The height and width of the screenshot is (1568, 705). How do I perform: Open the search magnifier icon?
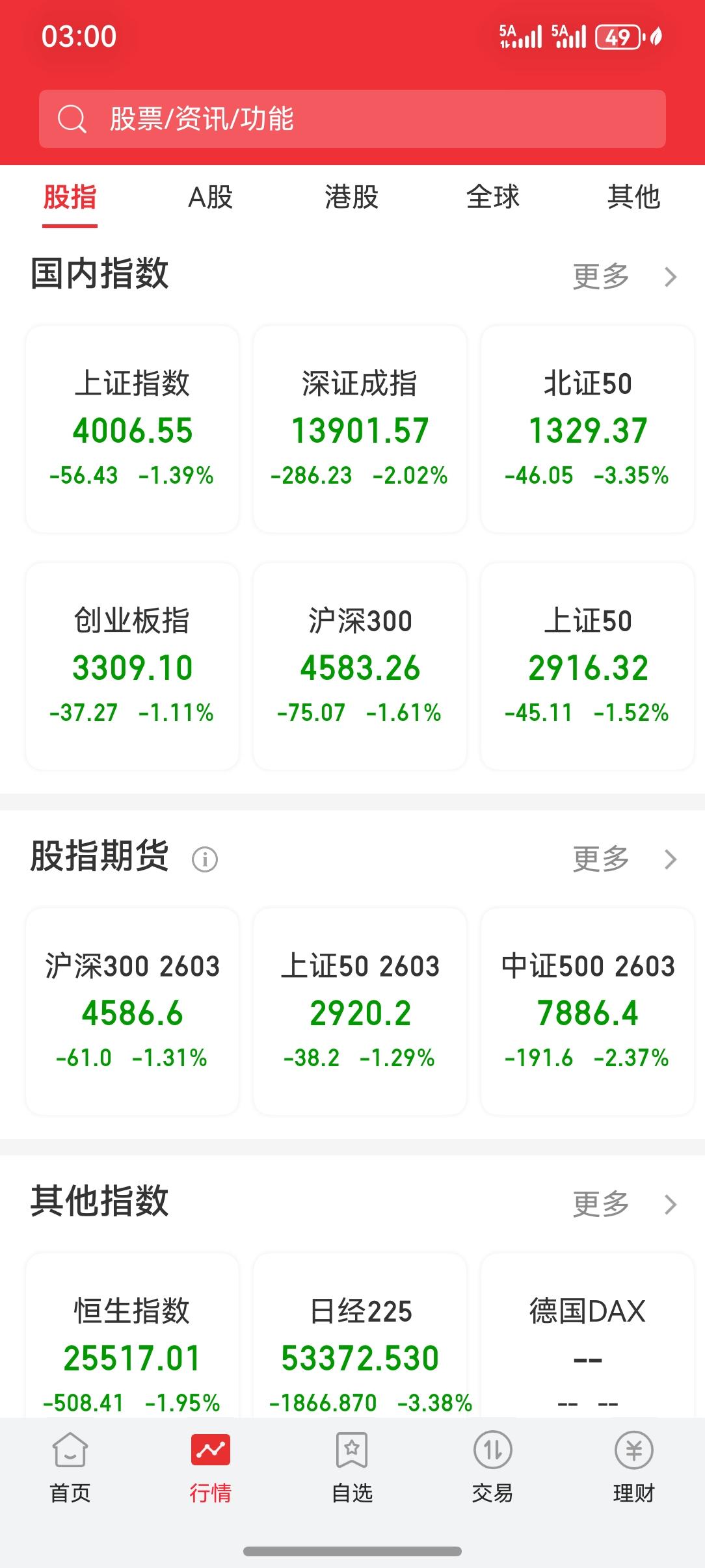point(72,118)
